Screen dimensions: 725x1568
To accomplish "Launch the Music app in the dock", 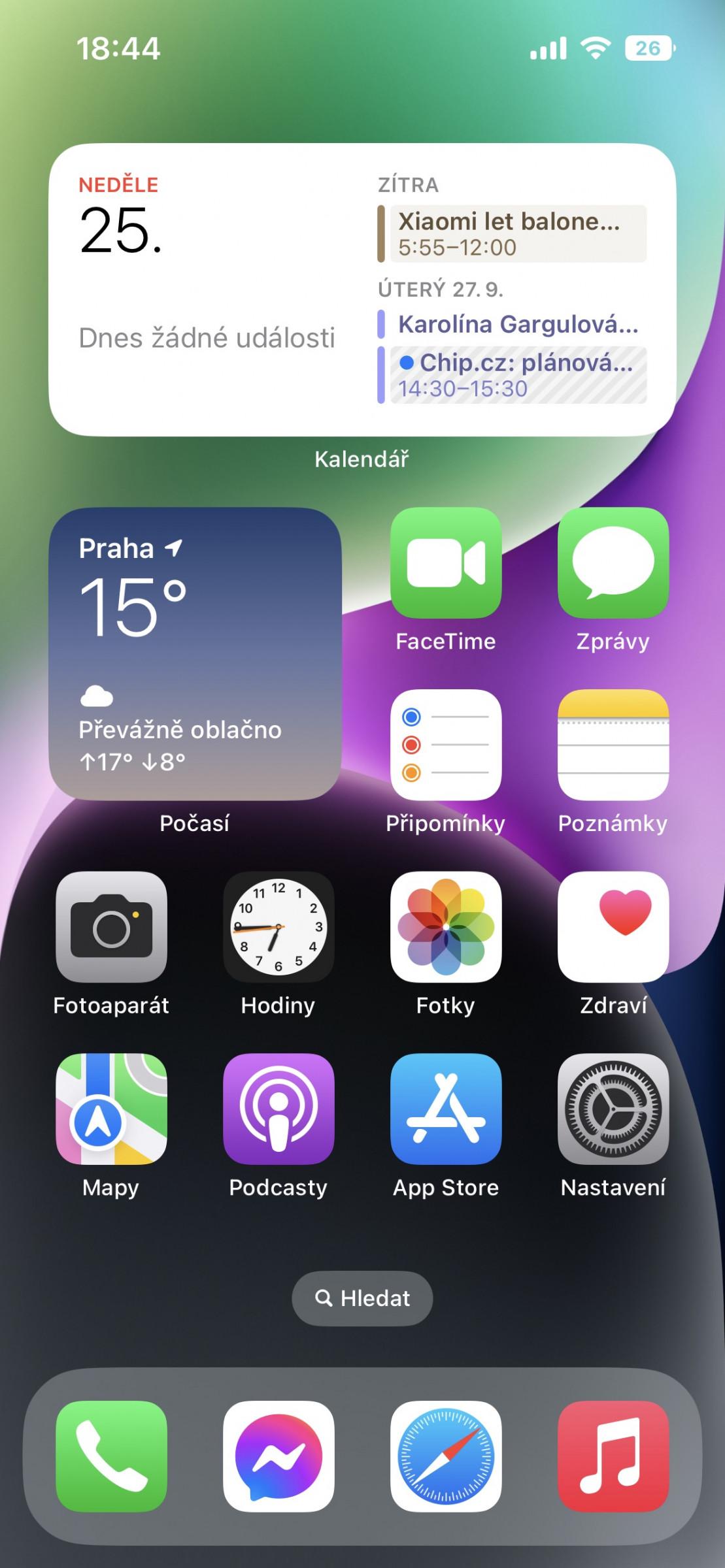I will pyautogui.click(x=613, y=1456).
